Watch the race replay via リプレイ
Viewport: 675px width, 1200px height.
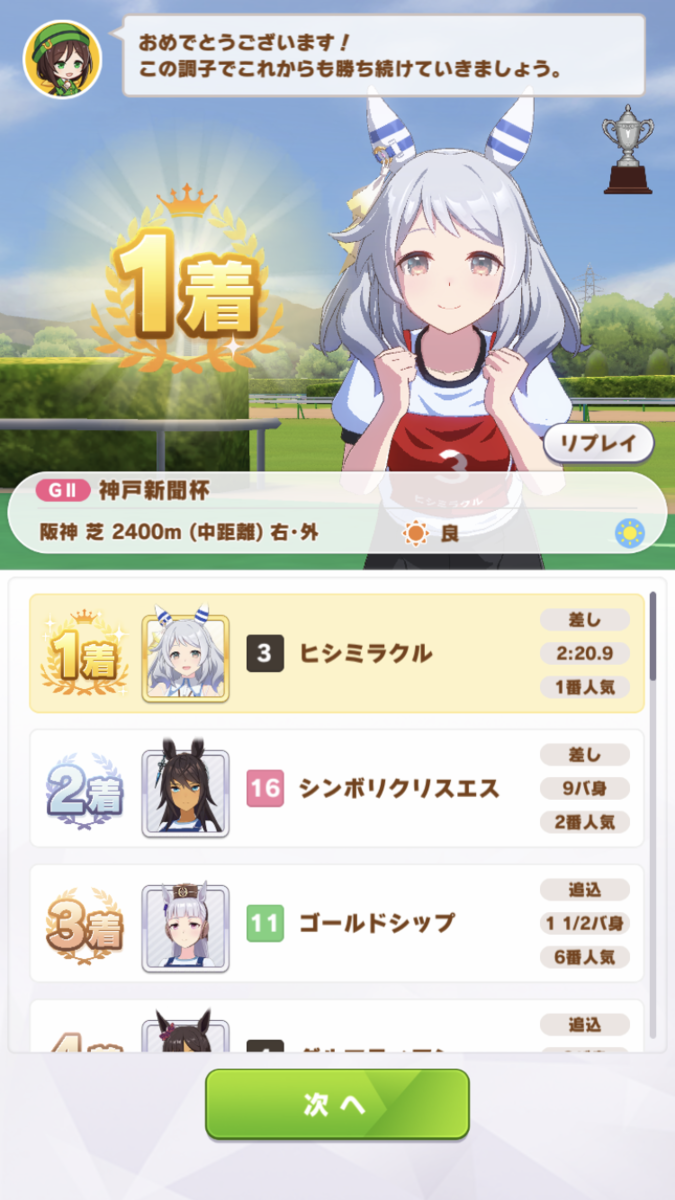point(598,443)
